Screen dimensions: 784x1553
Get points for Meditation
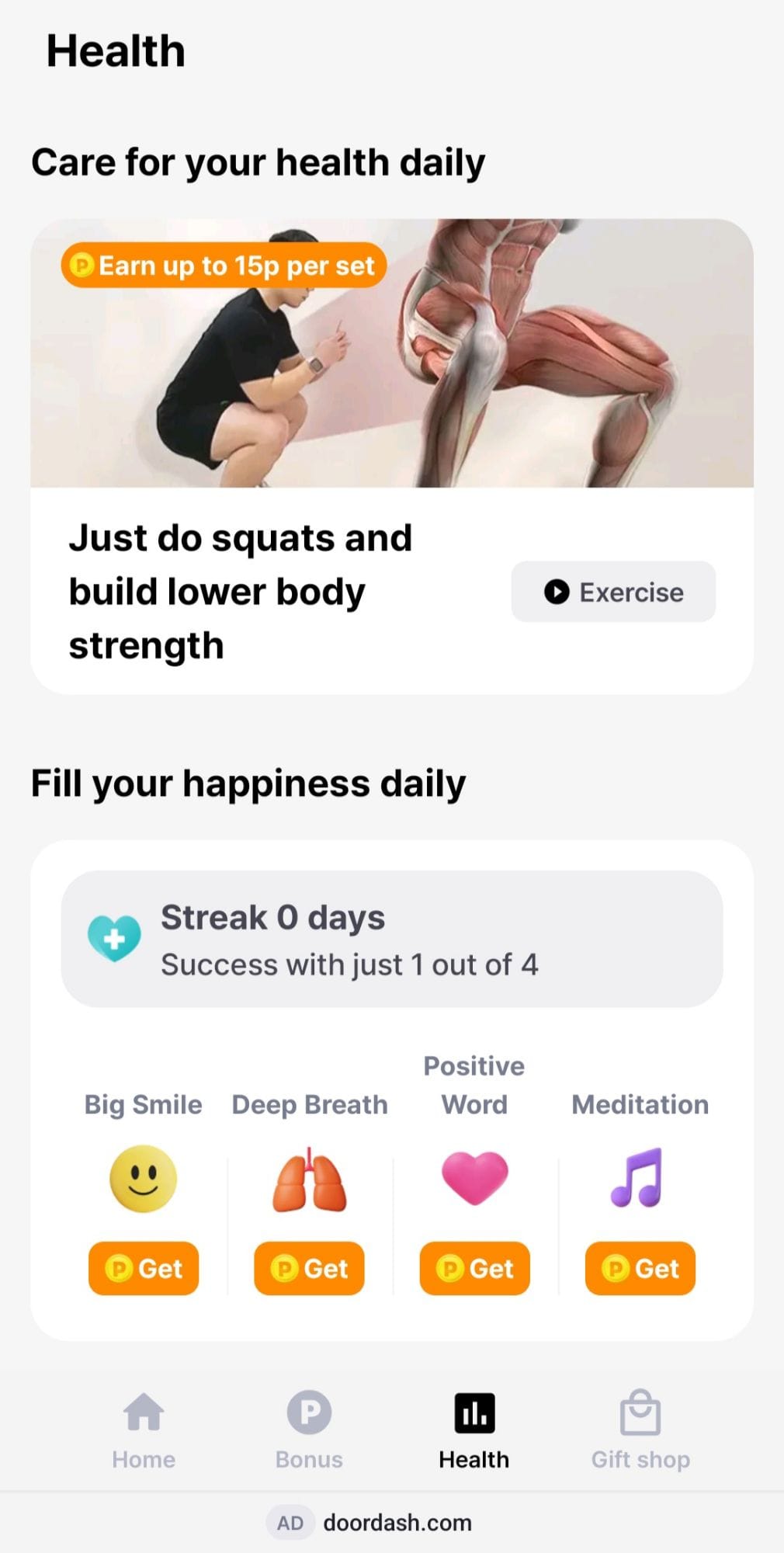[x=640, y=1268]
